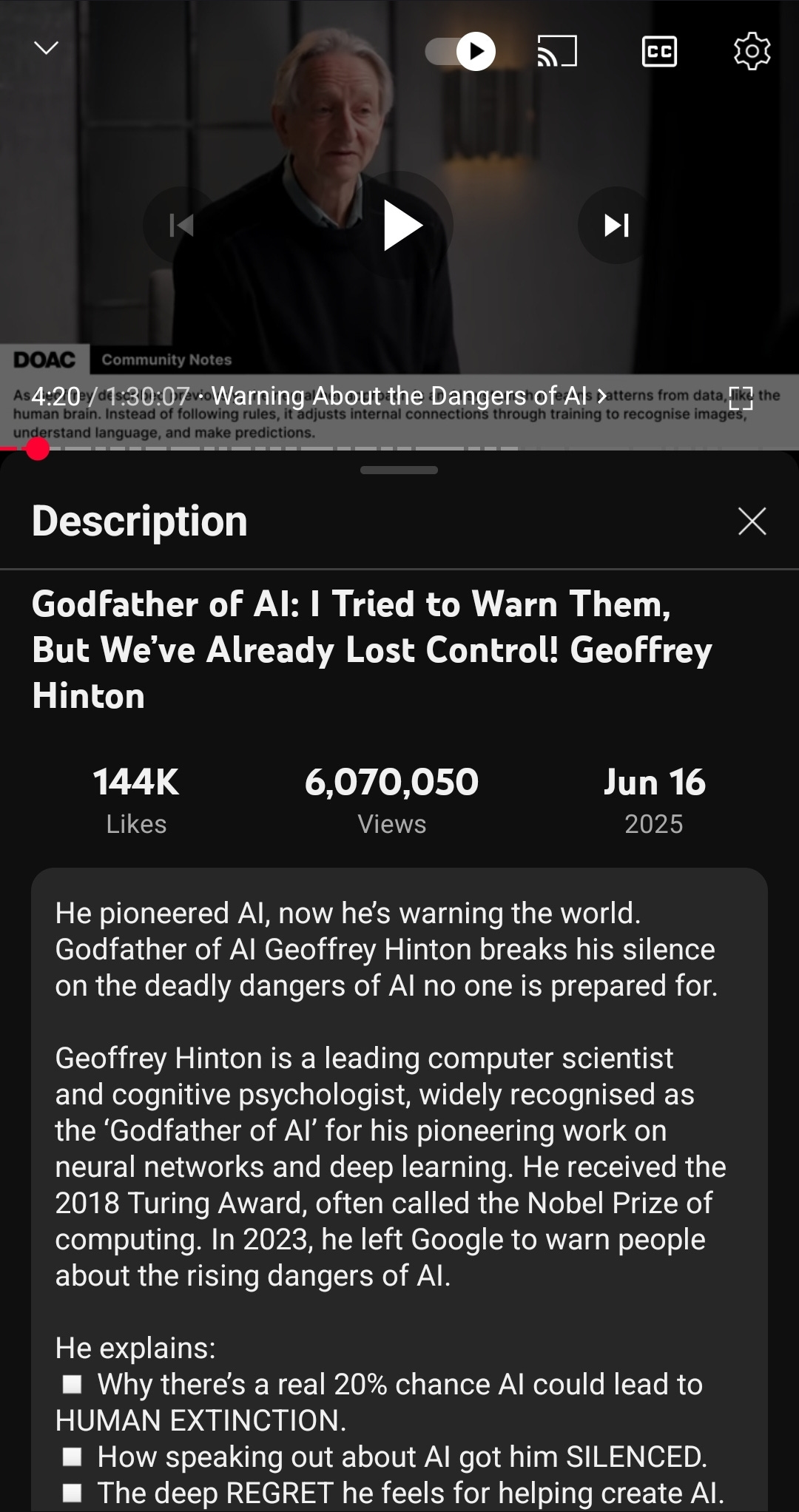Cast the video to a device
The width and height of the screenshot is (799, 1512).
click(556, 52)
